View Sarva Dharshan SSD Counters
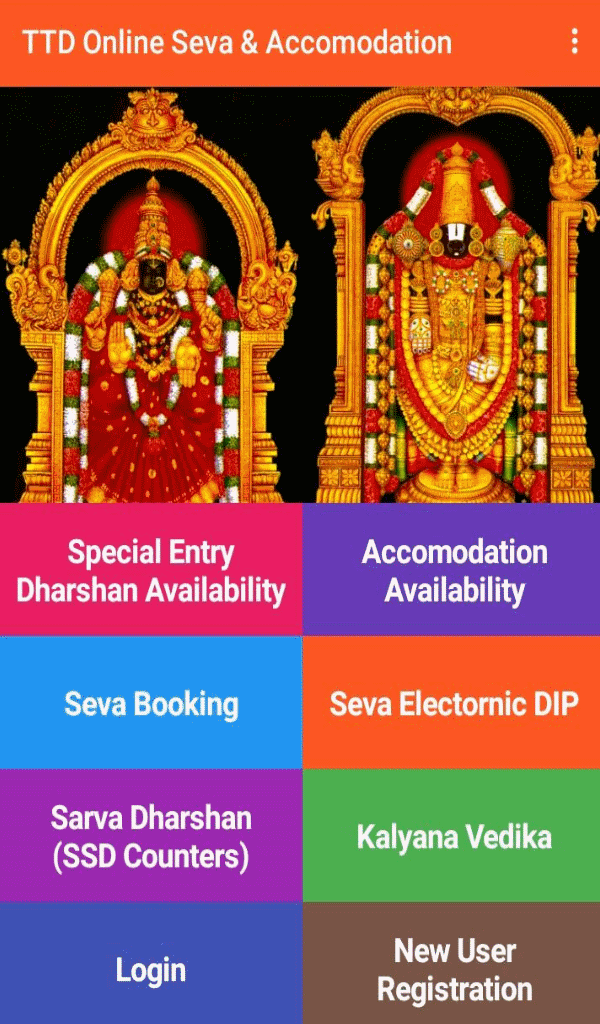Screen dimensions: 600x1024 pyautogui.click(x=151, y=836)
